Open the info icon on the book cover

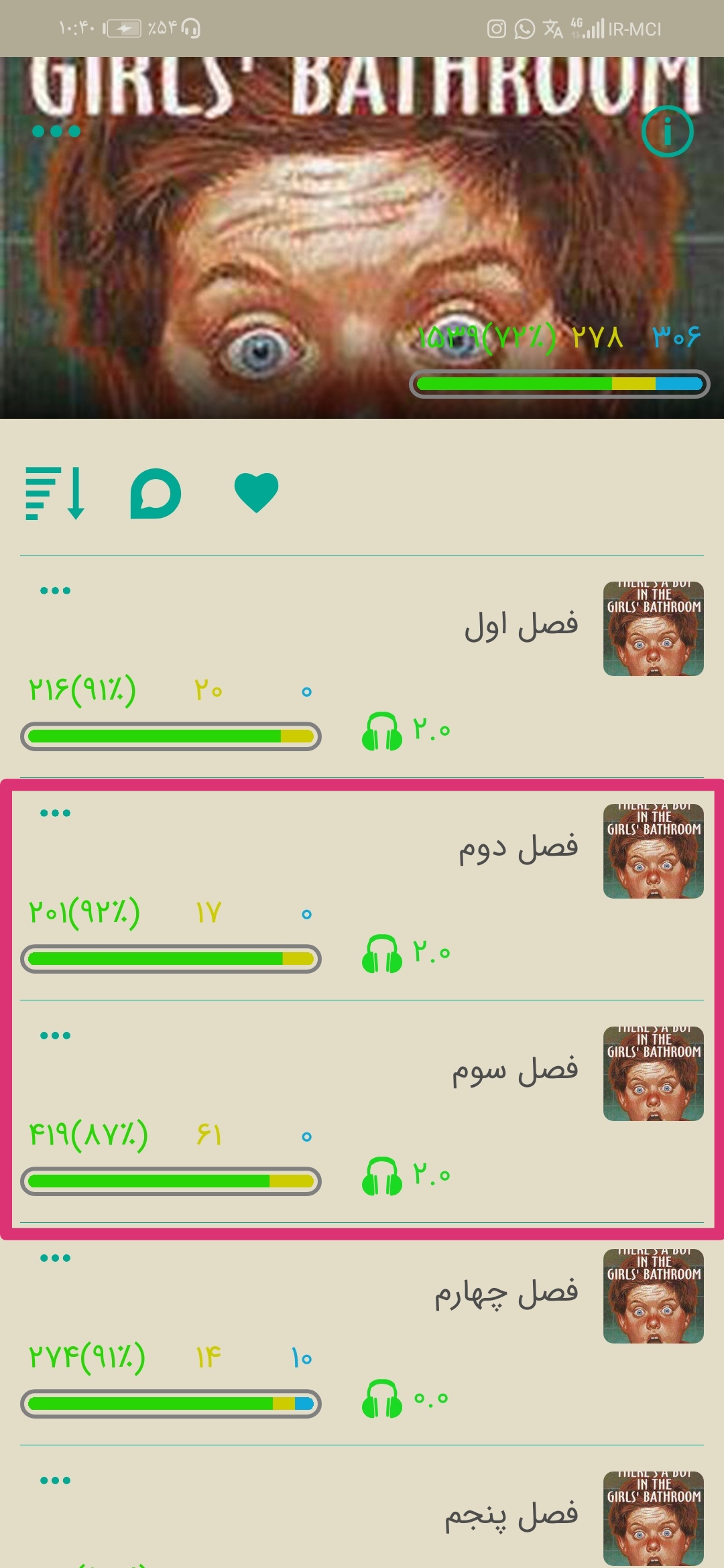point(667,131)
